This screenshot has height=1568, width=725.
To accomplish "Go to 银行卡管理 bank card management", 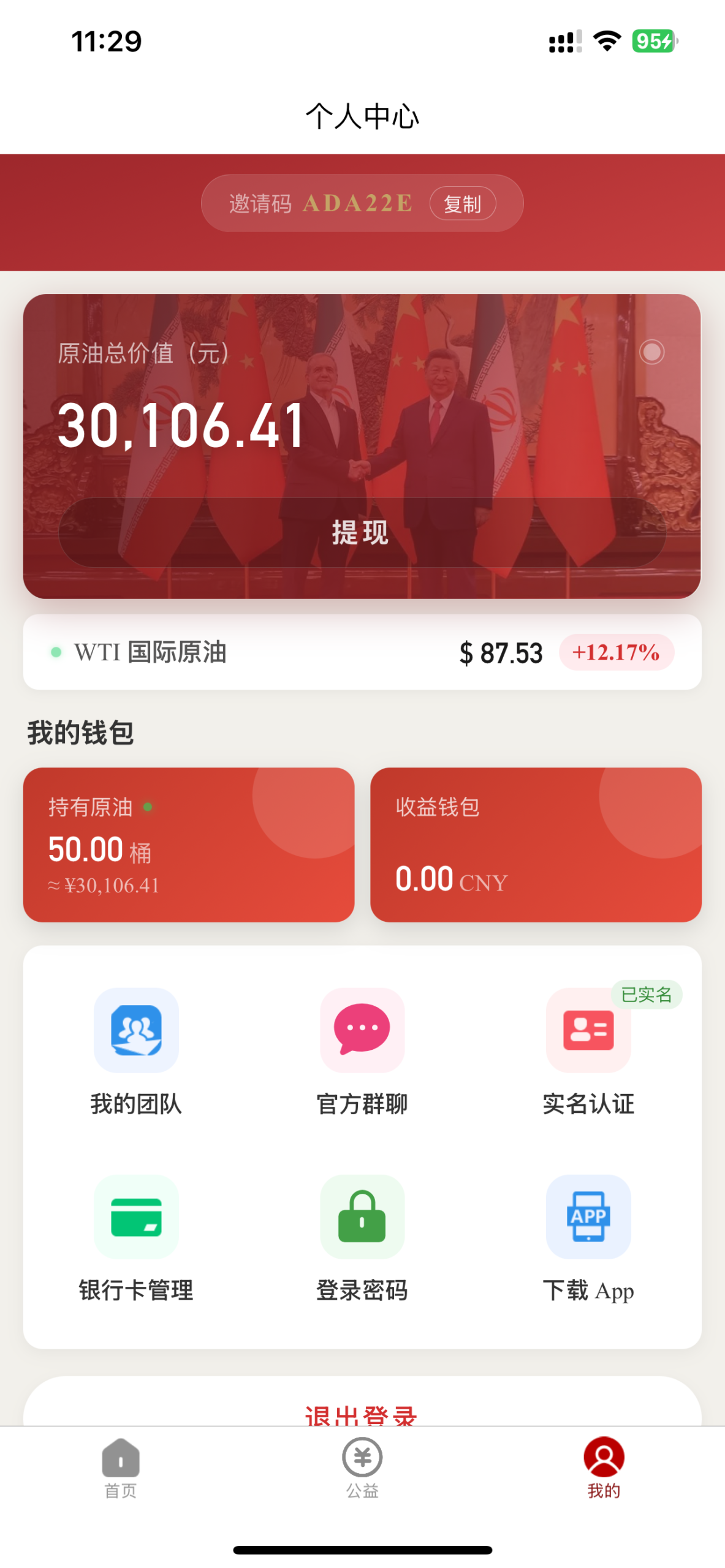I will (x=136, y=1237).
